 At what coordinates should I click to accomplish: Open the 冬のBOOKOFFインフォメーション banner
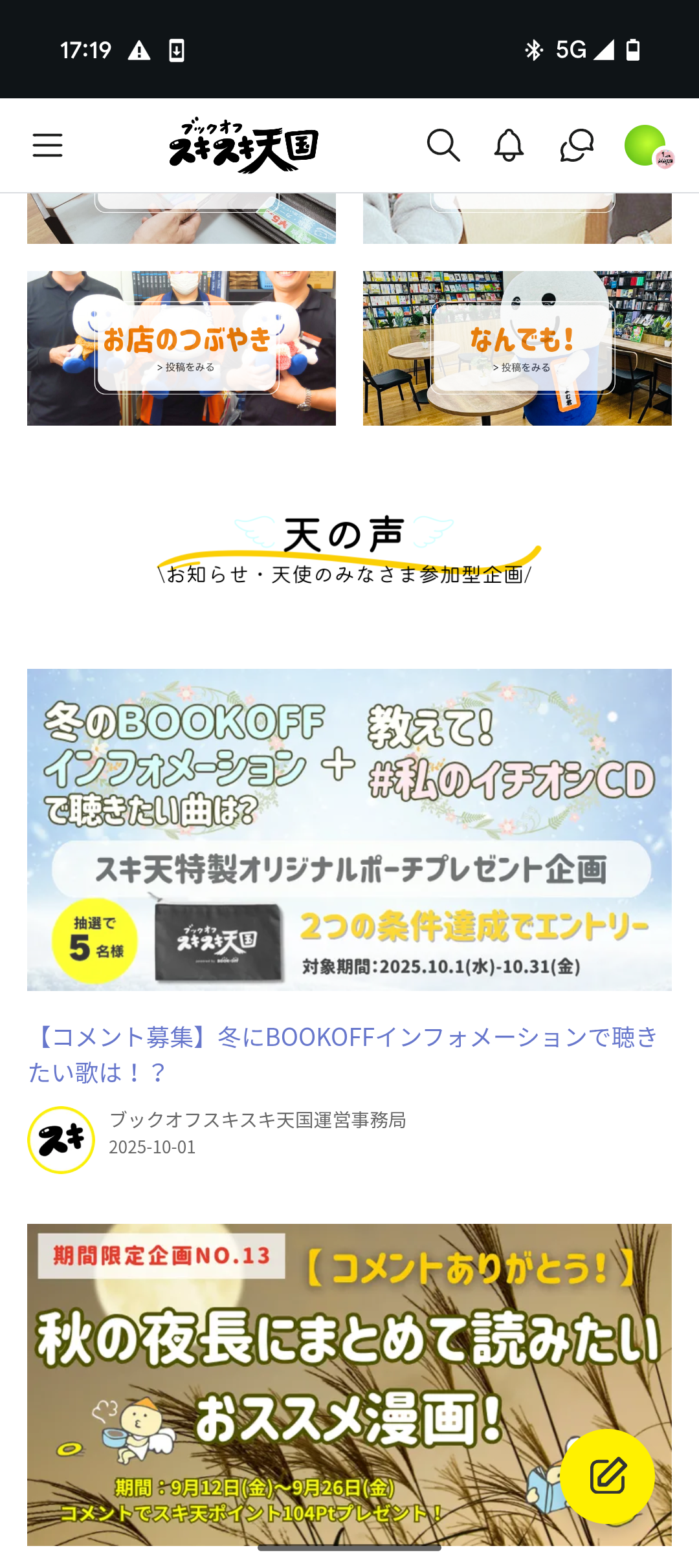tap(349, 829)
